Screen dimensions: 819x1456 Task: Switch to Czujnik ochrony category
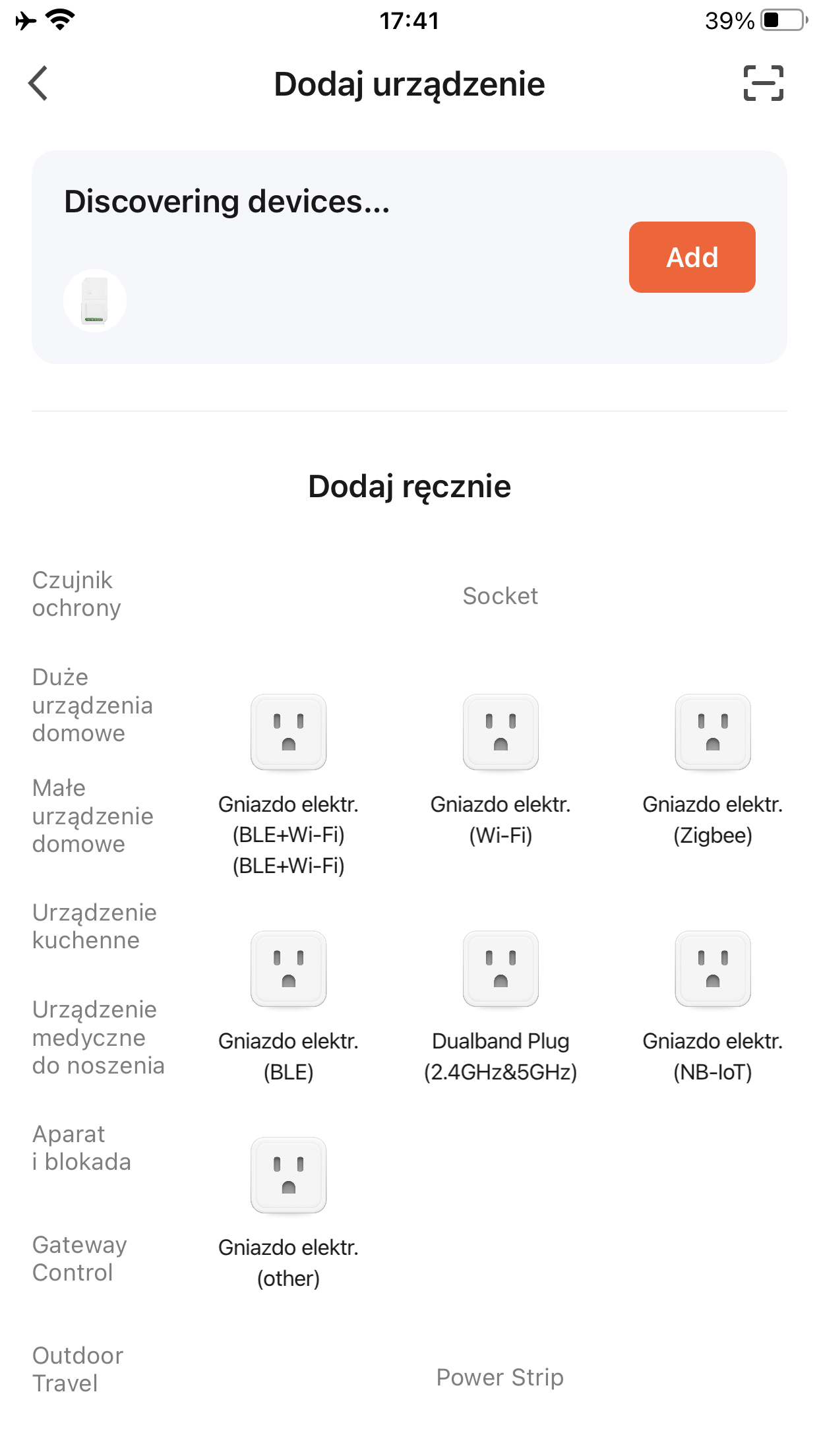pyautogui.click(x=76, y=594)
